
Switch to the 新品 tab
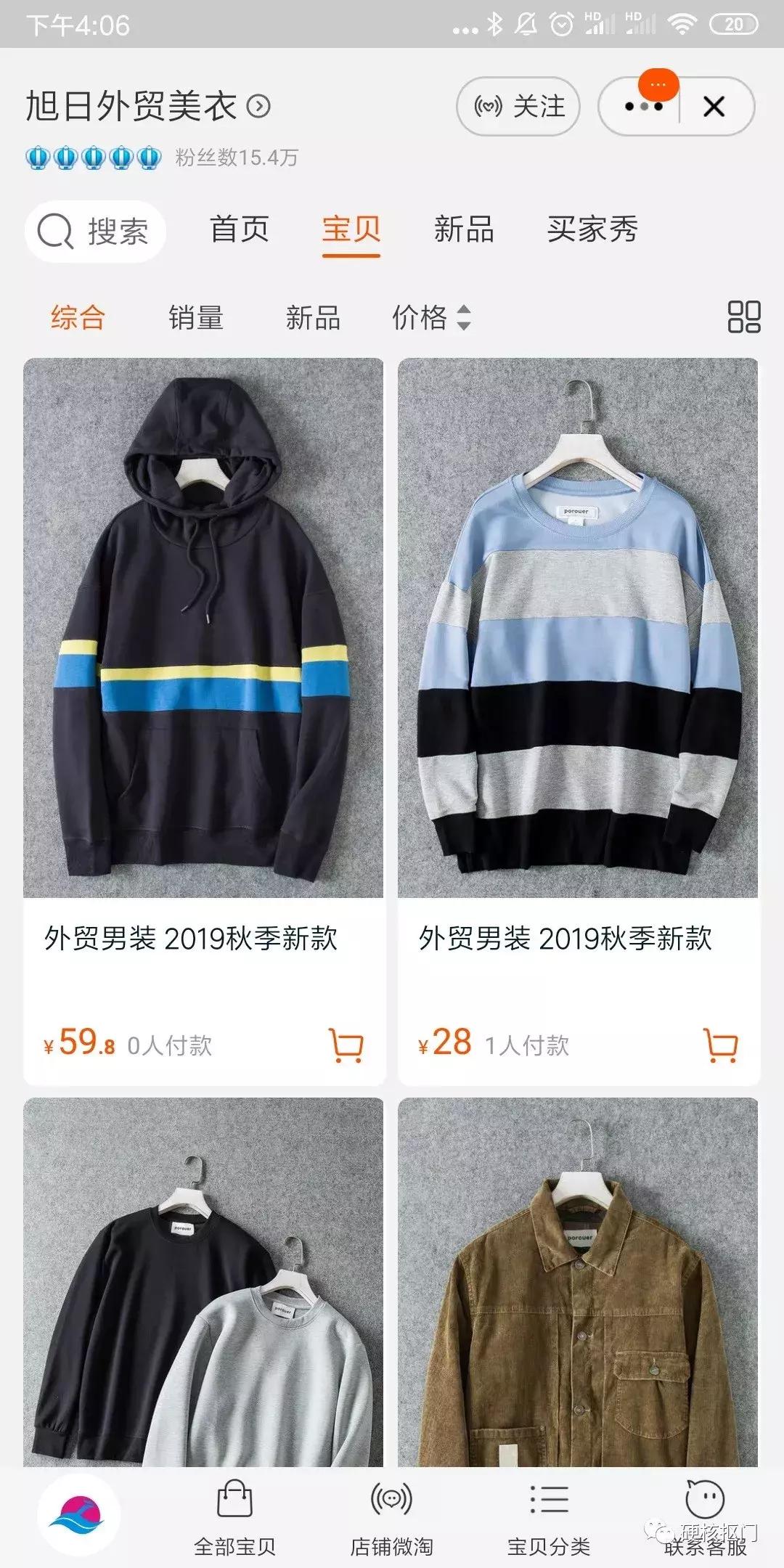coord(465,231)
